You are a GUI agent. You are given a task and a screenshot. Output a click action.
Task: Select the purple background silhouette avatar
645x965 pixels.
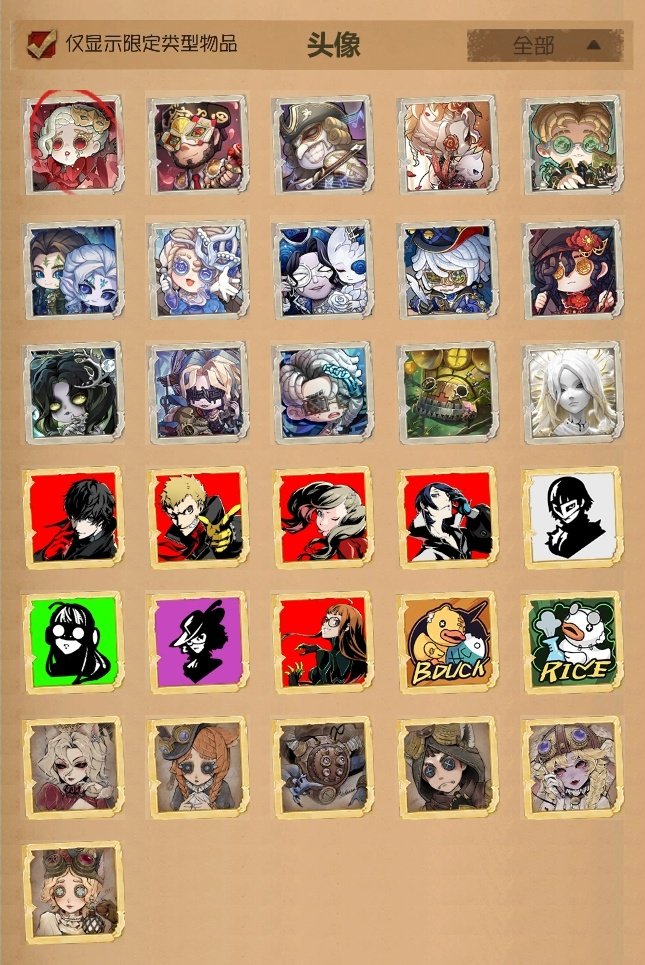coord(196,642)
